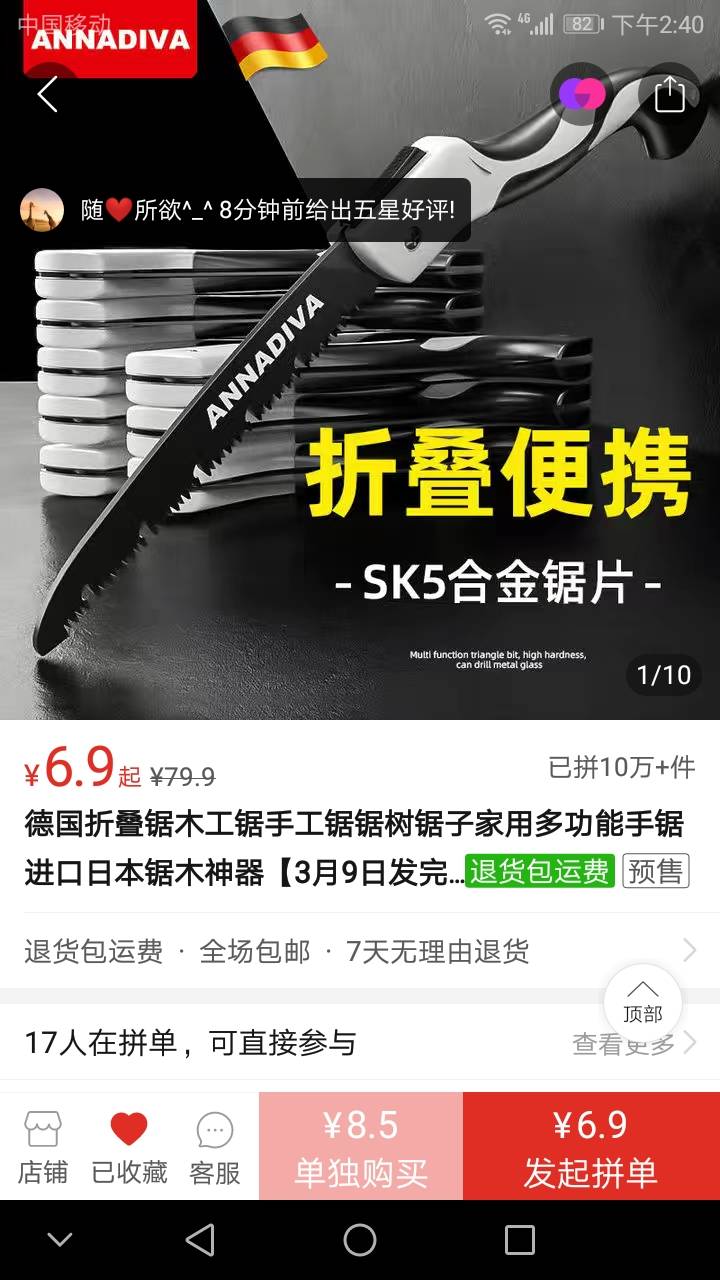This screenshot has width=720, height=1280.
Task: Share this product via the share icon
Action: (x=670, y=95)
